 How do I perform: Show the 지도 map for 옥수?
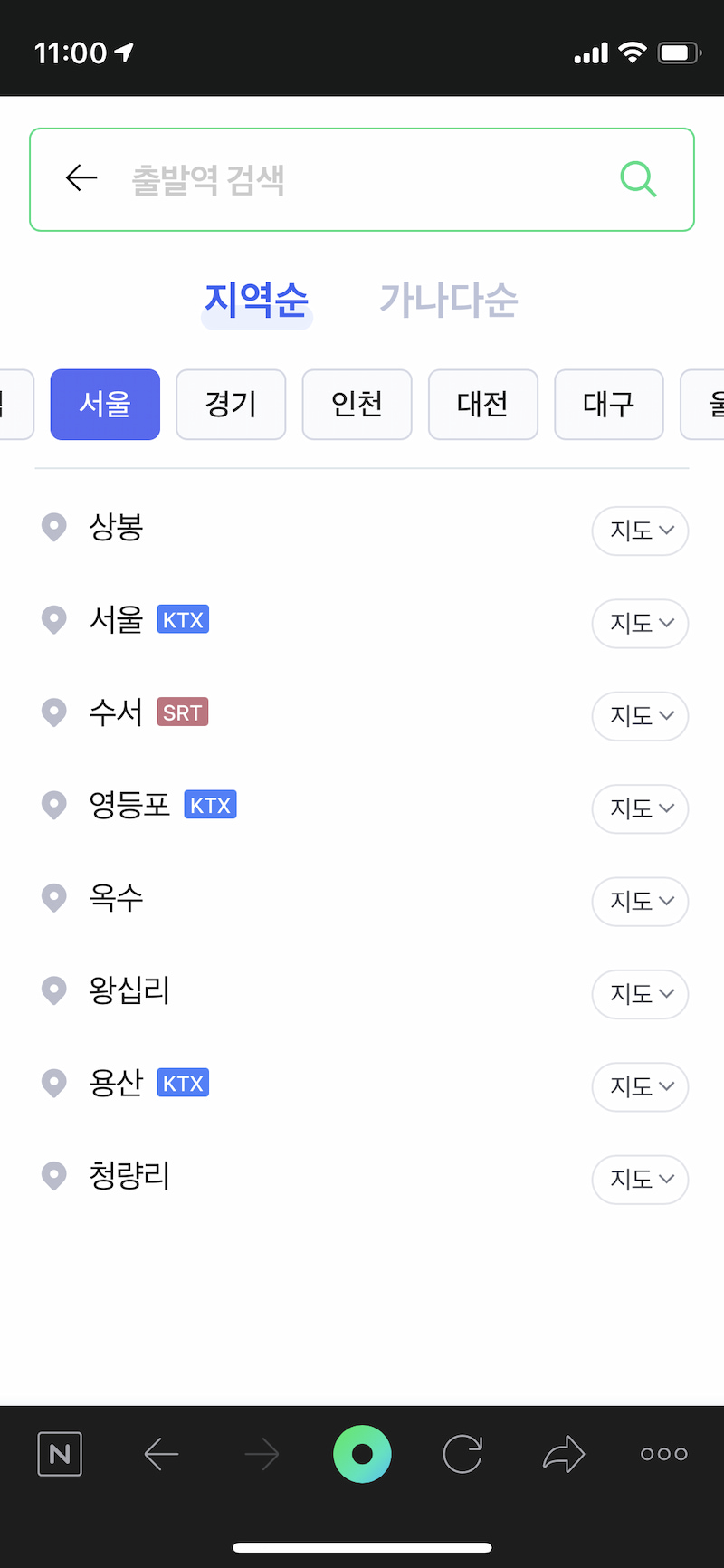pyautogui.click(x=640, y=902)
